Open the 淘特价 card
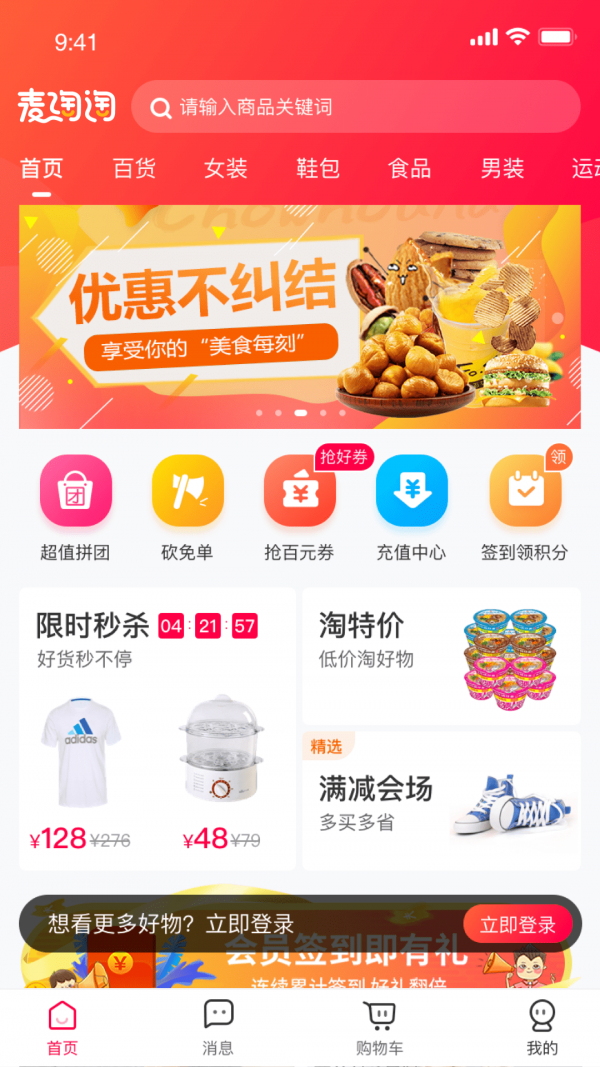 click(x=441, y=655)
